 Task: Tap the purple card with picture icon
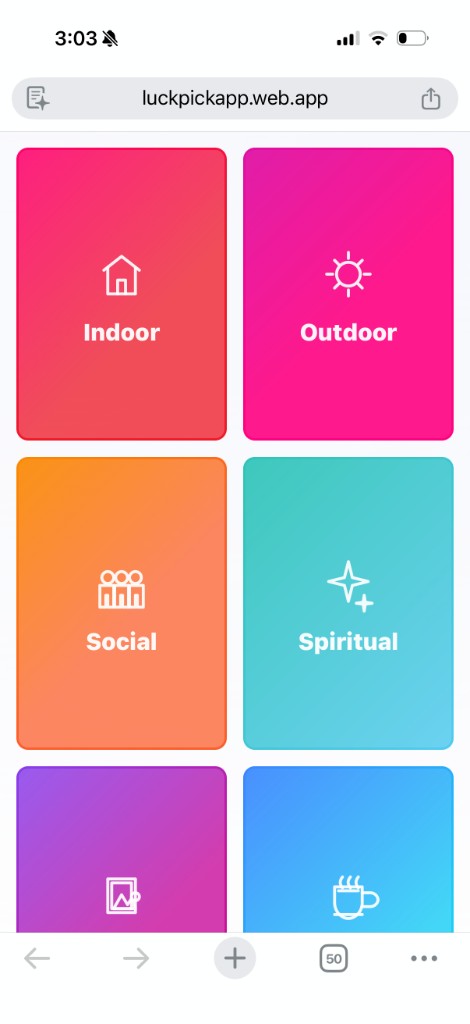tap(121, 849)
